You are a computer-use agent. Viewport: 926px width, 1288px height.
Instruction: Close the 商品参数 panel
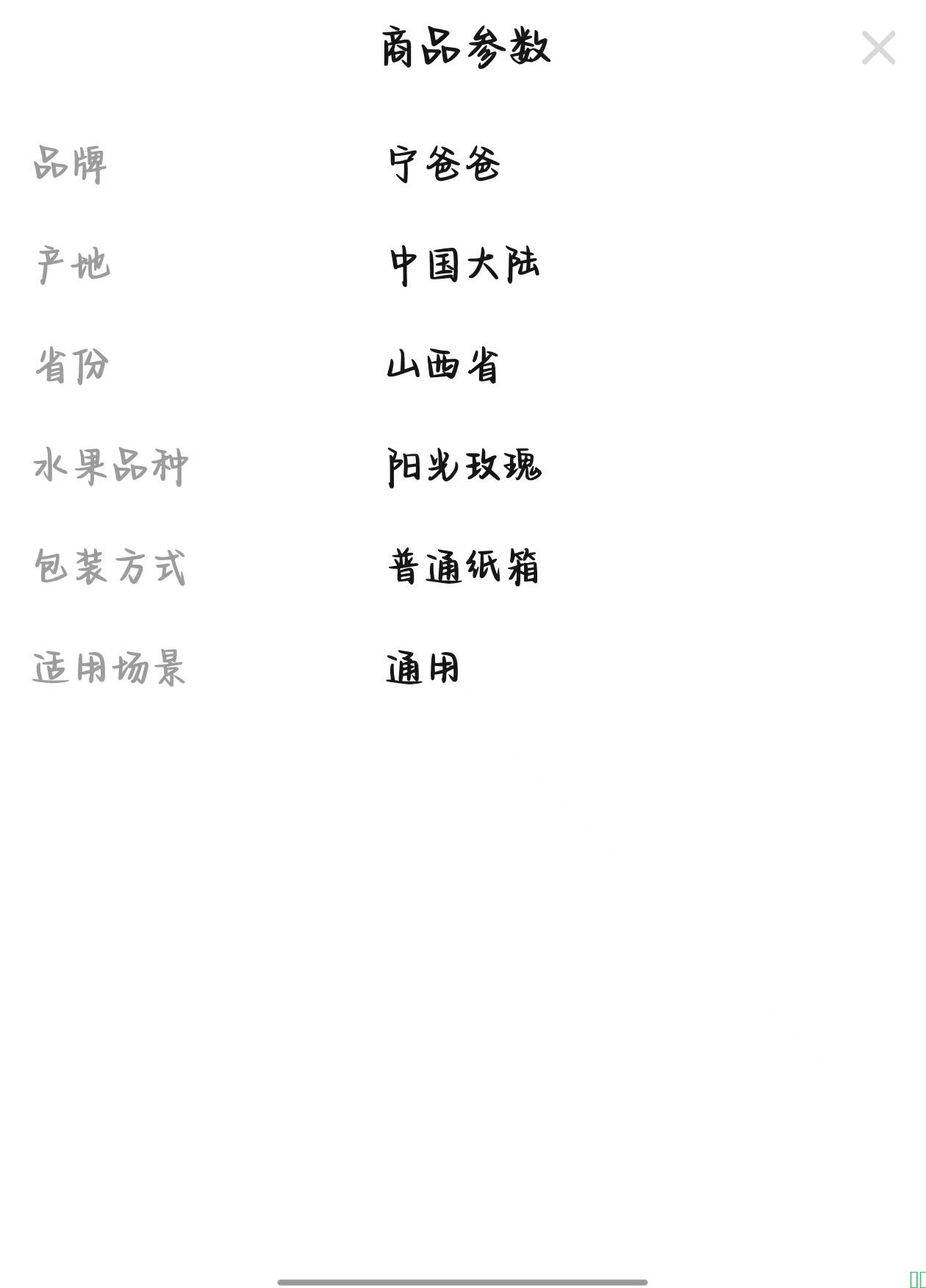[878, 48]
